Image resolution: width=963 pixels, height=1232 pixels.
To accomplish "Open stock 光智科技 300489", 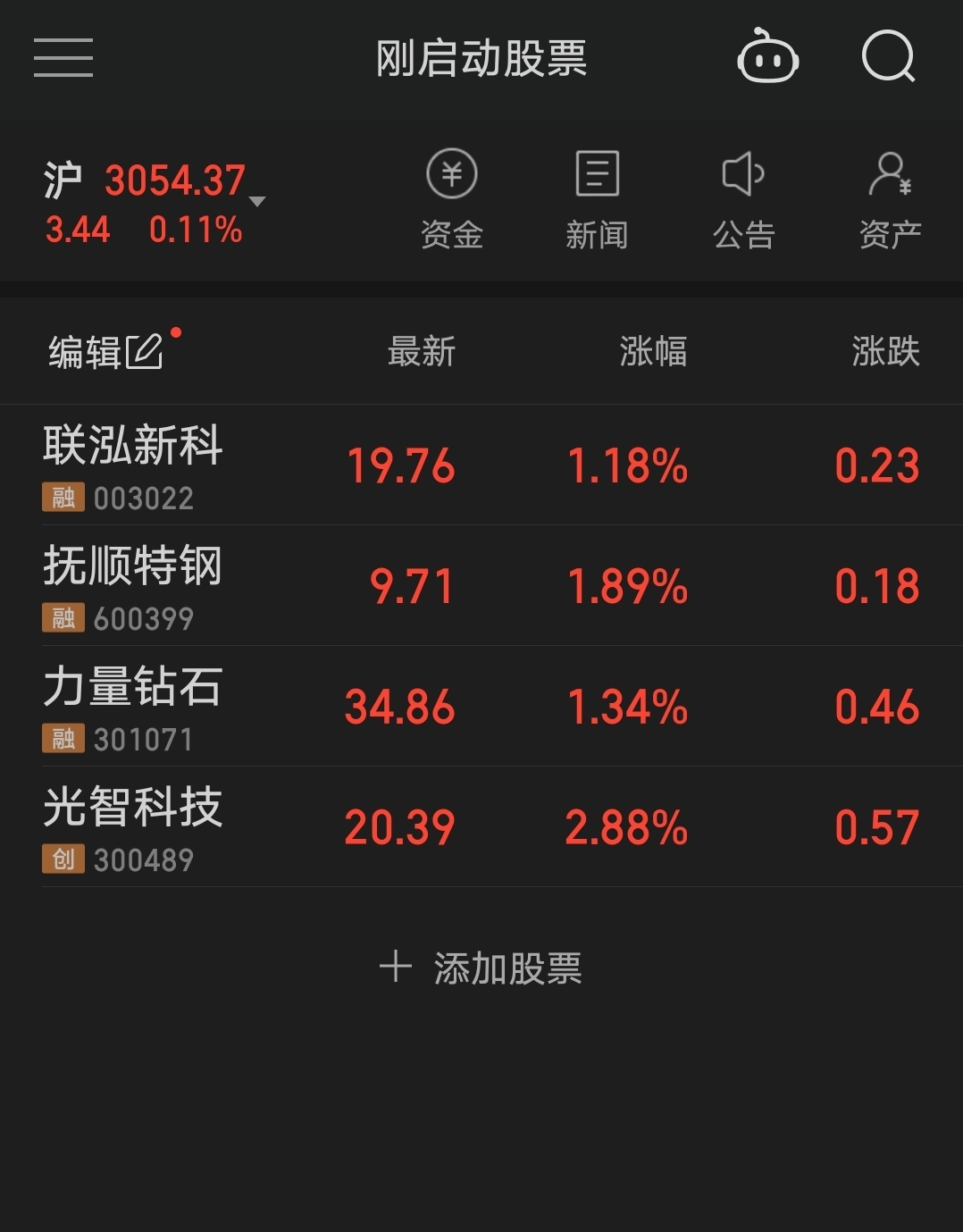I will click(x=134, y=826).
